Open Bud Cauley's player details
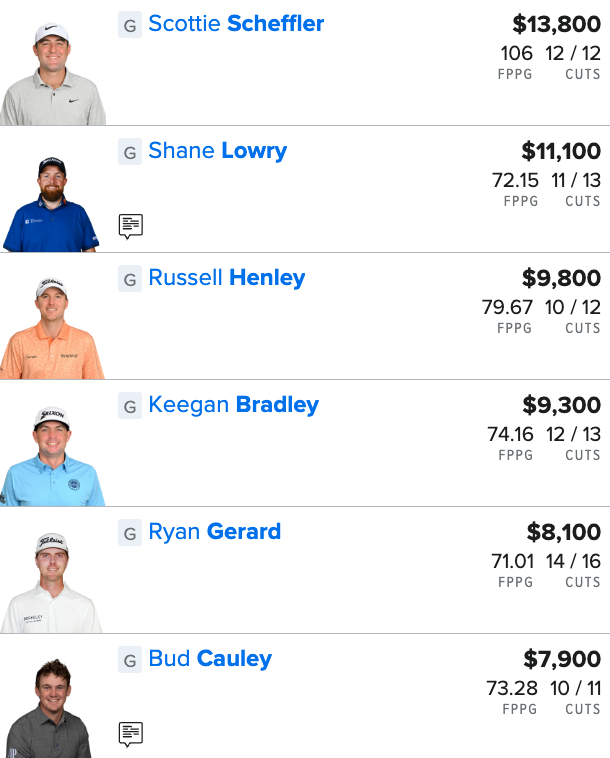This screenshot has height=758, width=610. [210, 659]
